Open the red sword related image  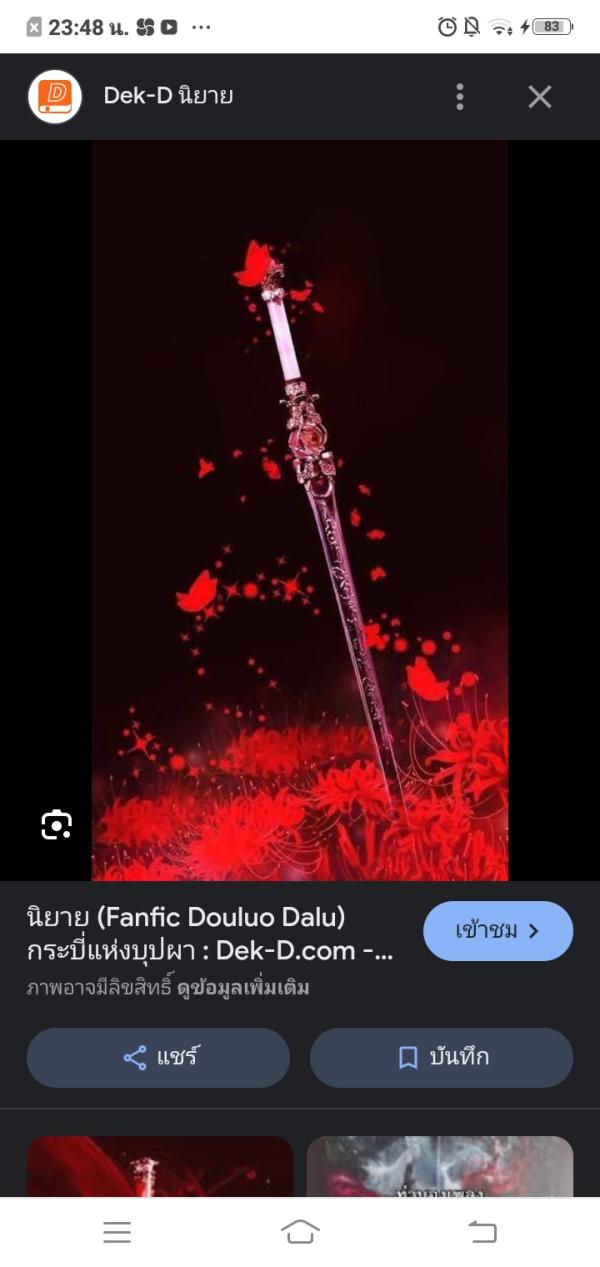tap(160, 1166)
